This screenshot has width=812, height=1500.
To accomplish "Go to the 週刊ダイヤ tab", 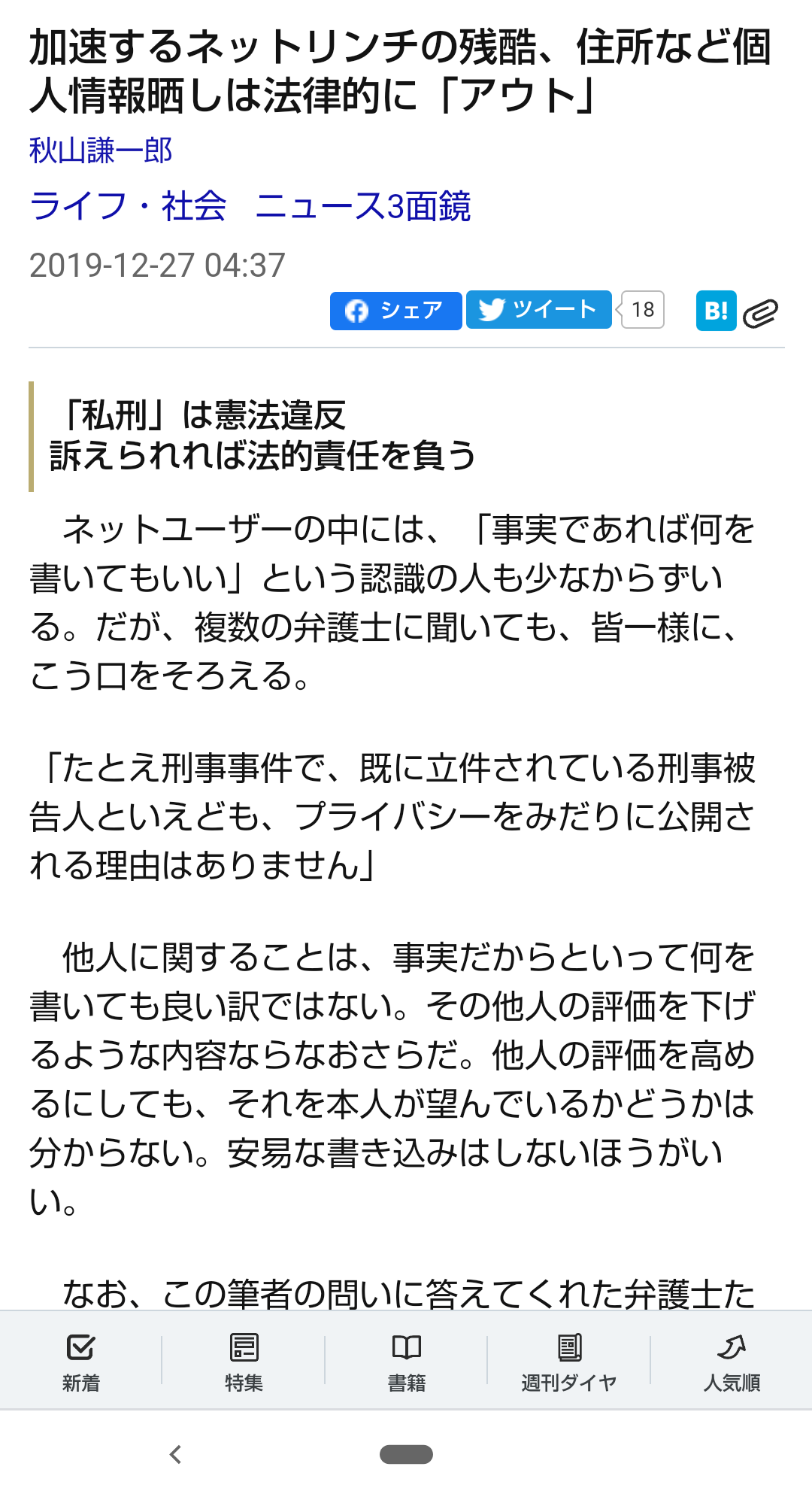I will click(569, 1361).
